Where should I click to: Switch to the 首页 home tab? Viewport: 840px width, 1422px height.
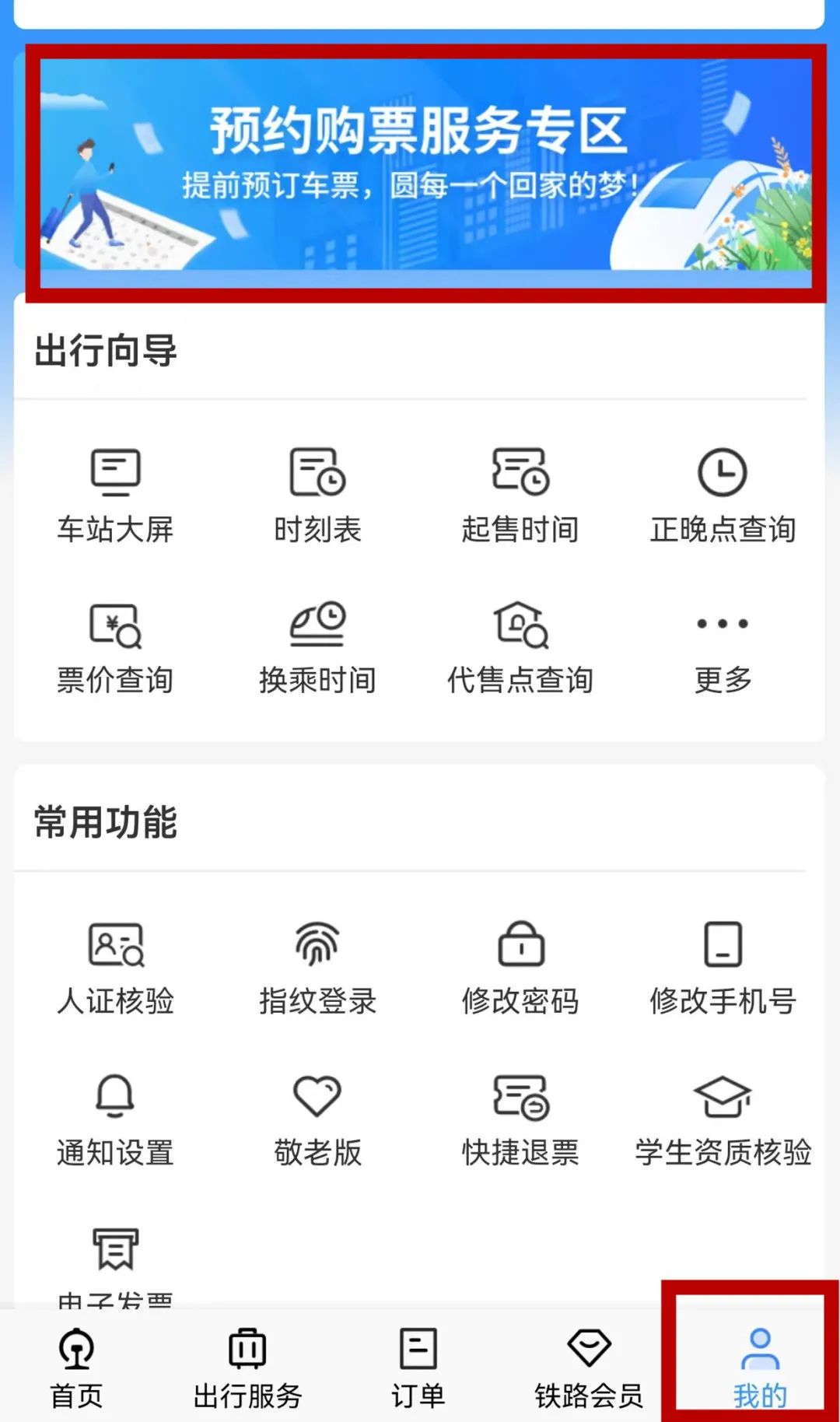76,1368
